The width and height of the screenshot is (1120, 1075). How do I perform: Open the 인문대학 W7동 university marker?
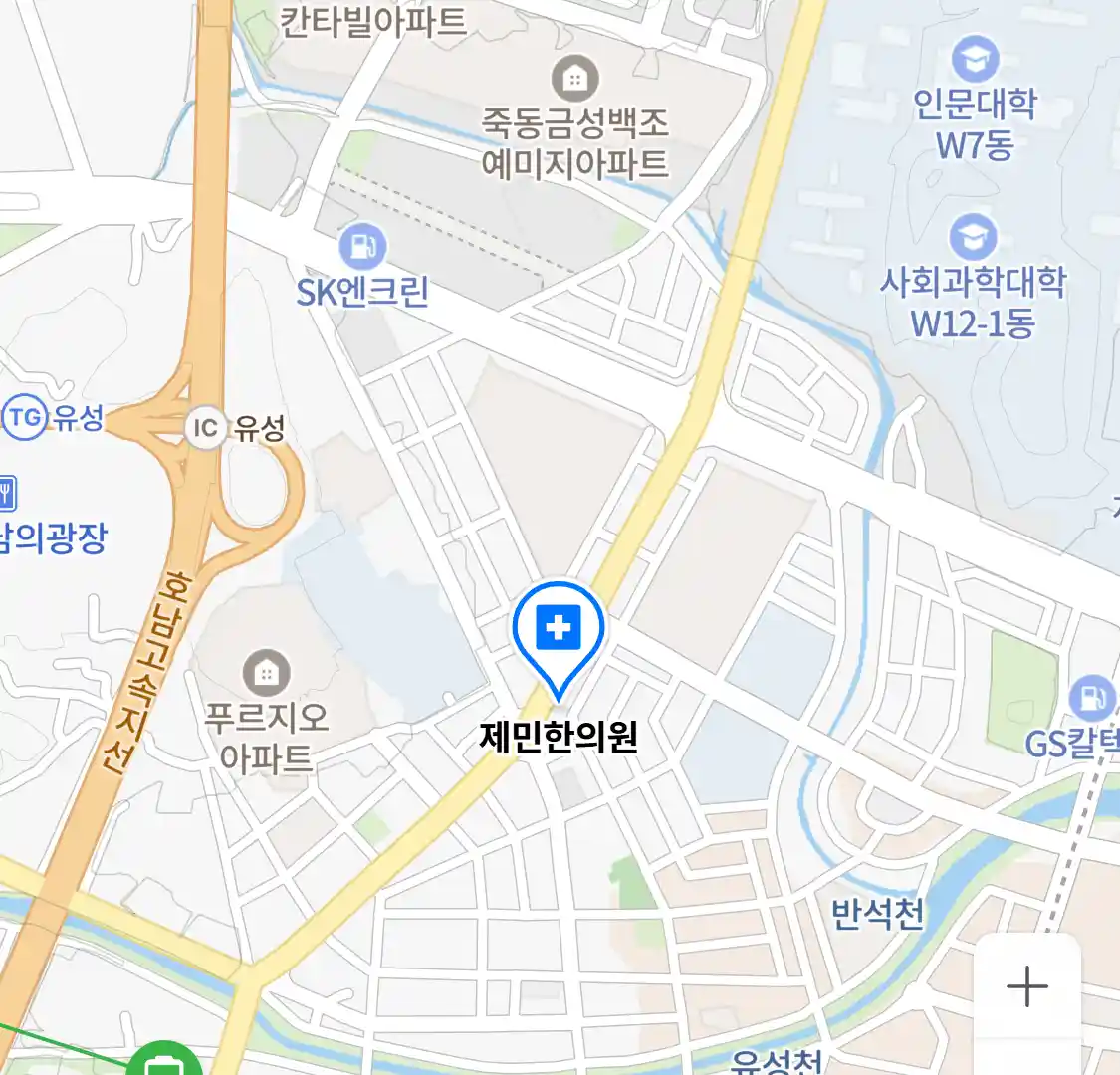coord(975,59)
